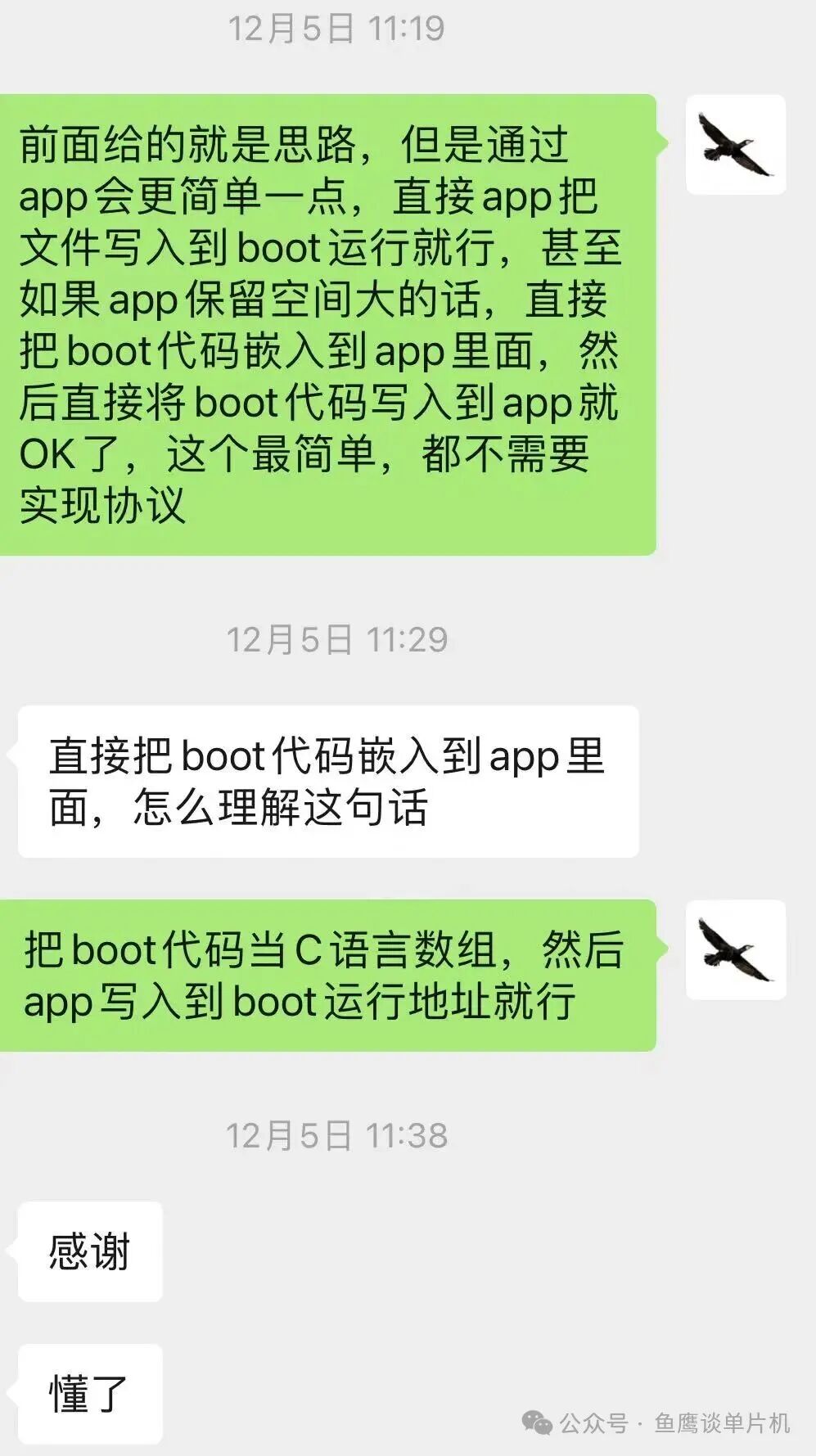Click the 12月5日 11:19 timestamp
This screenshot has height=1456, width=816.
[336, 27]
